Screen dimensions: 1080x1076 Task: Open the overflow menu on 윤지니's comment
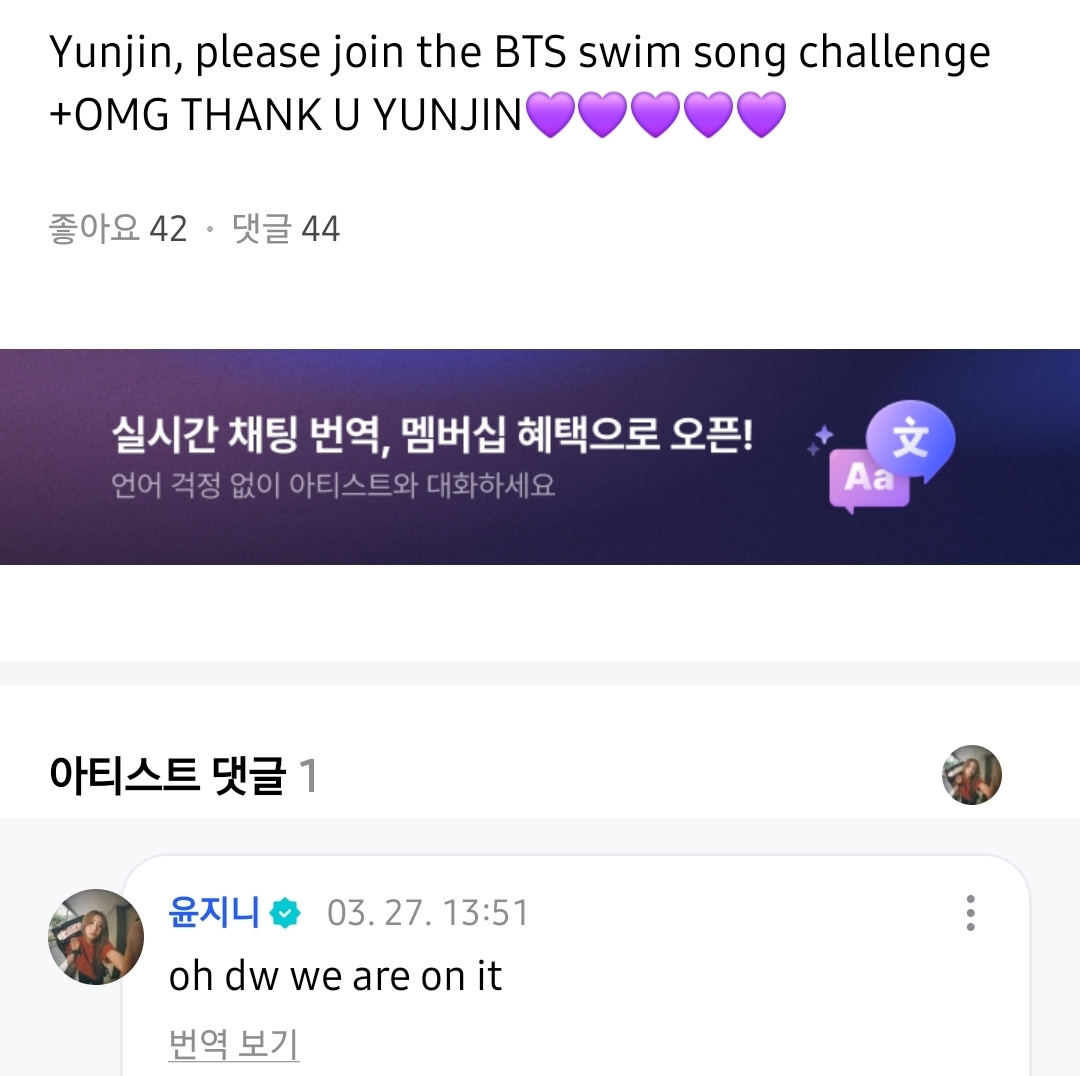(970, 913)
